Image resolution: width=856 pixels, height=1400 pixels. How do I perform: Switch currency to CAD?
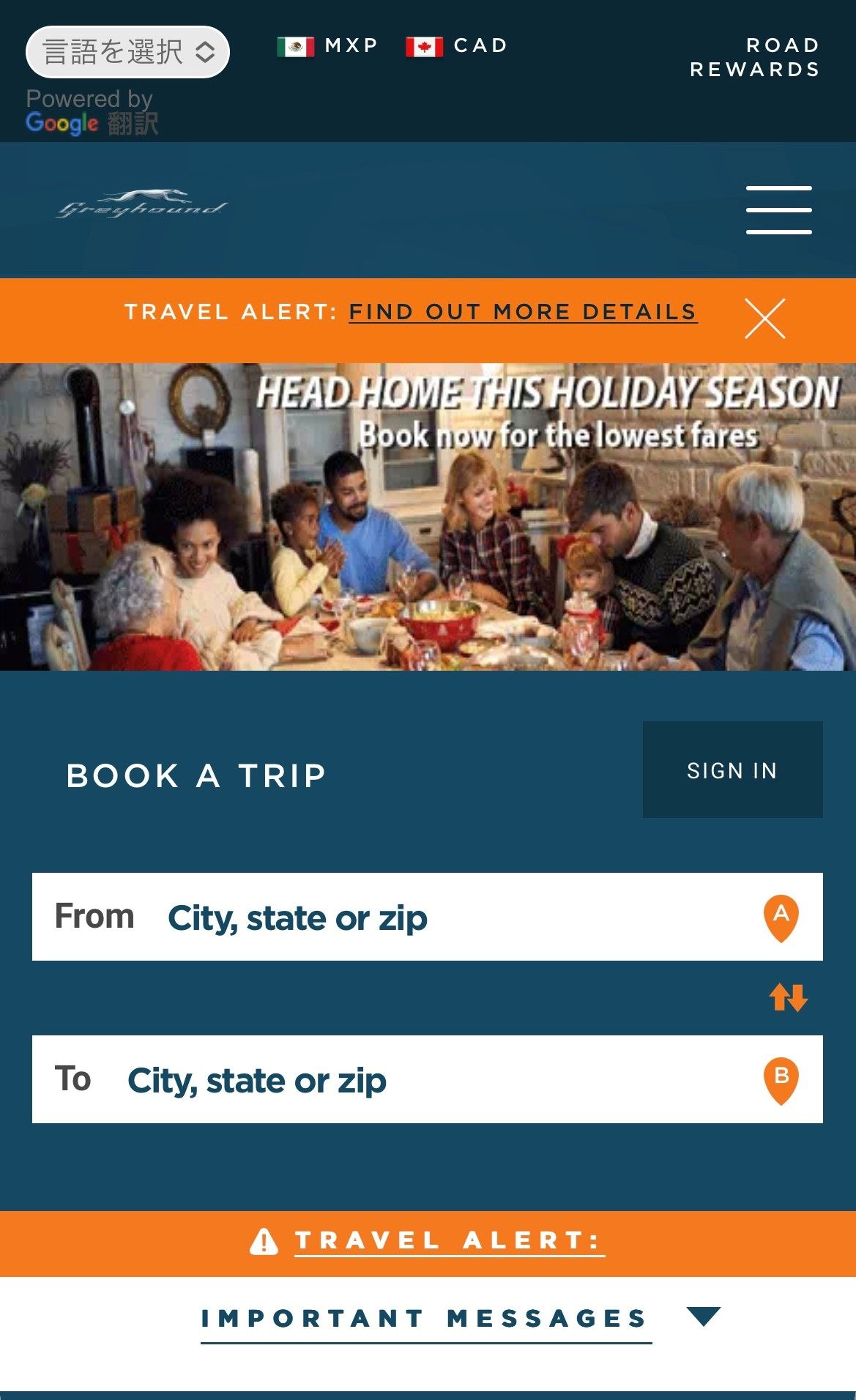click(x=457, y=46)
